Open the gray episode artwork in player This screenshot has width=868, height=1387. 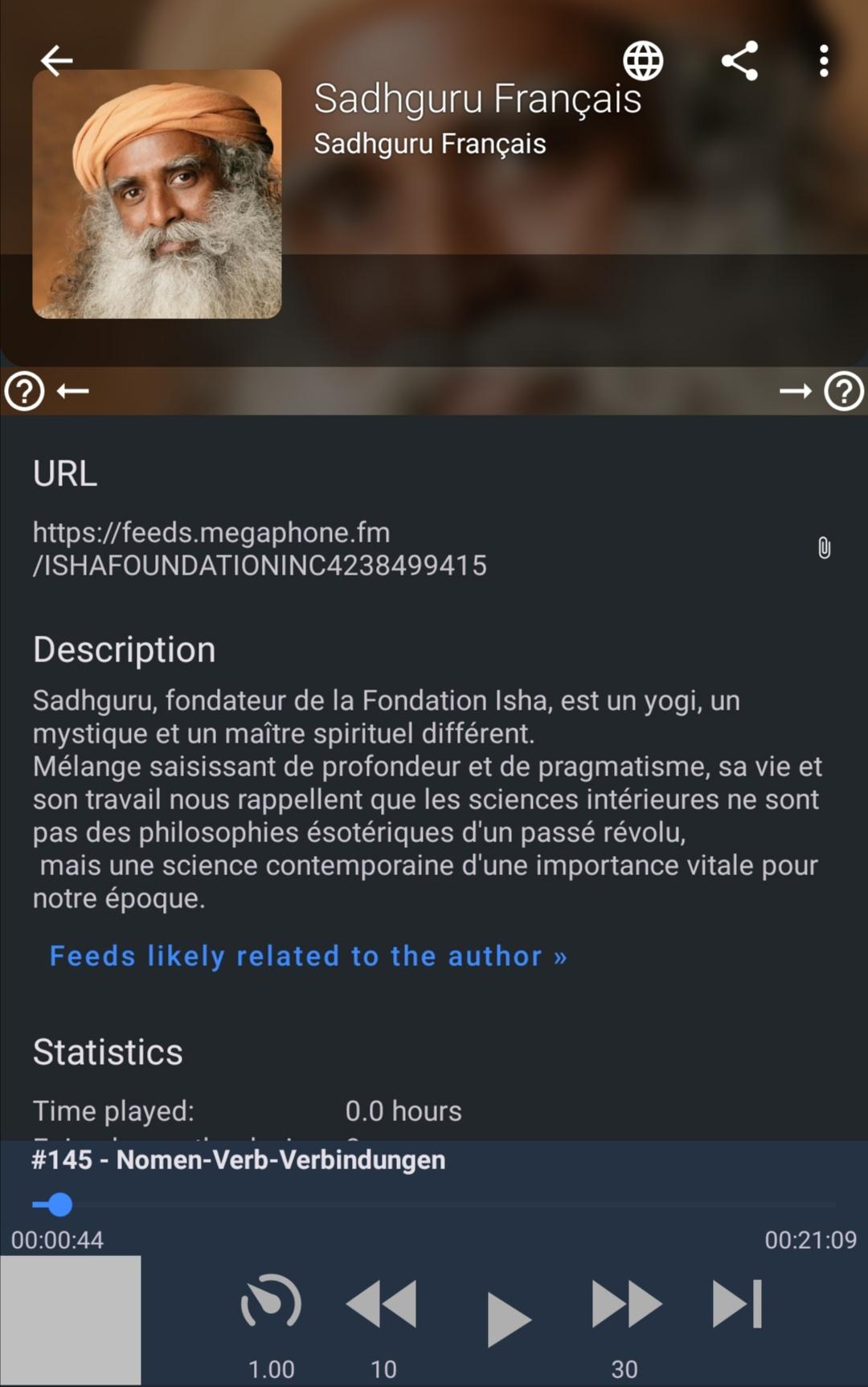(x=70, y=1320)
